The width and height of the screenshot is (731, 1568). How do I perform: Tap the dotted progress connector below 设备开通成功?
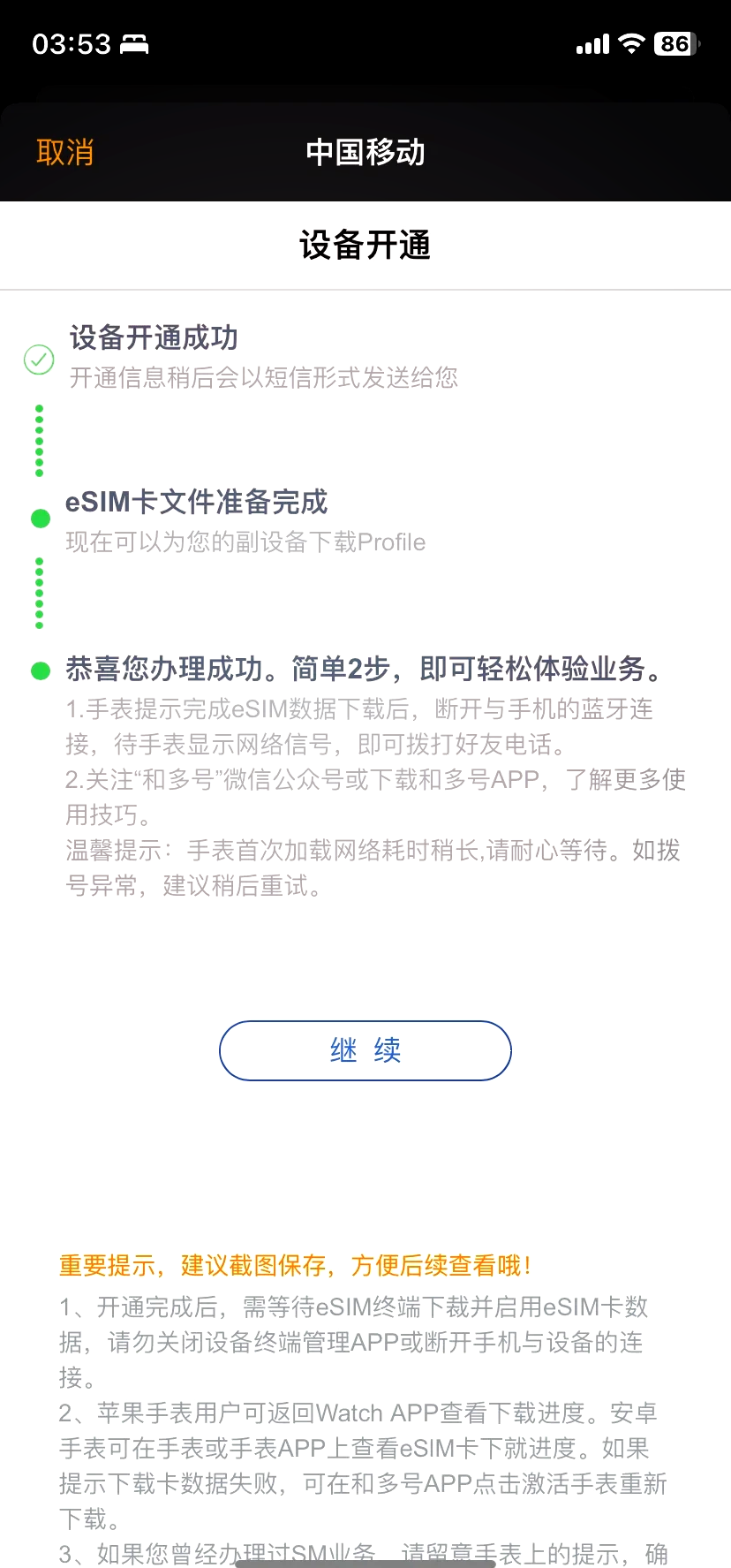click(x=39, y=439)
